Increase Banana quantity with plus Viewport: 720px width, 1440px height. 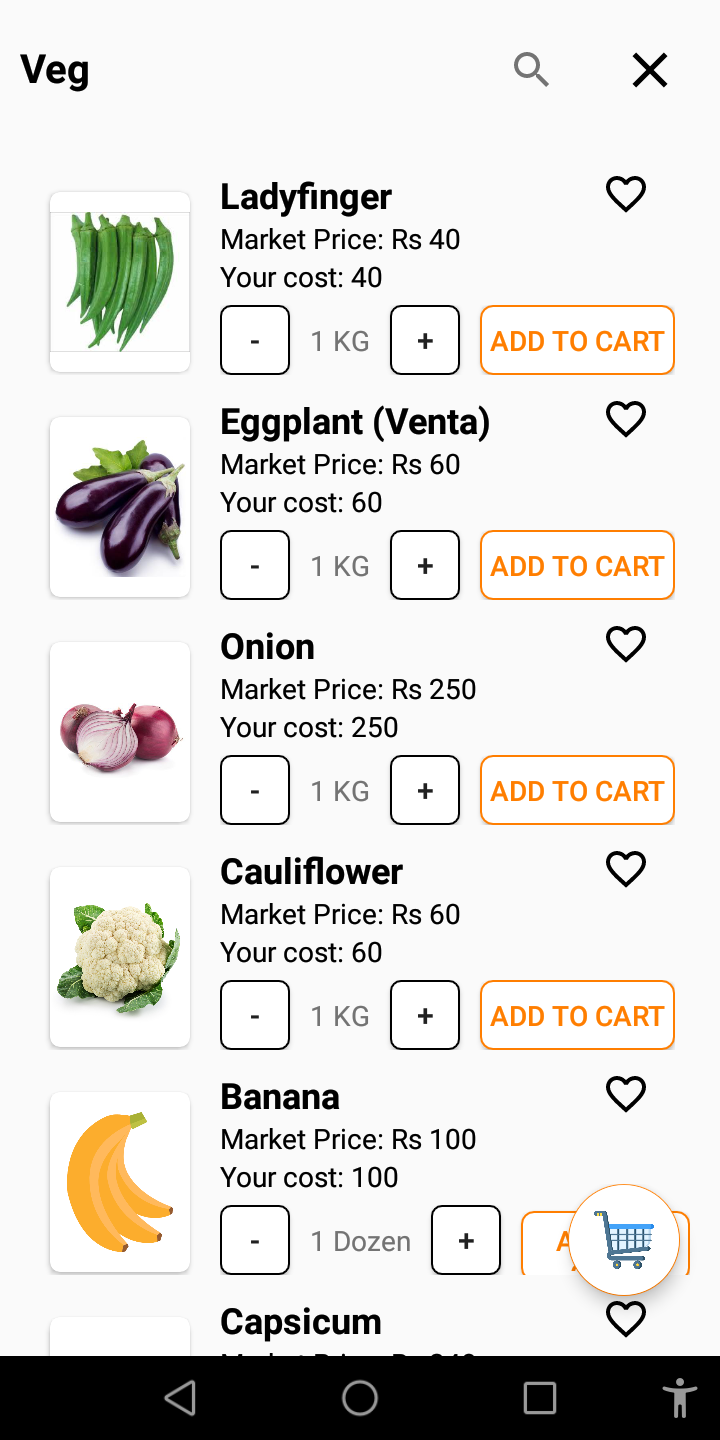click(x=466, y=1240)
